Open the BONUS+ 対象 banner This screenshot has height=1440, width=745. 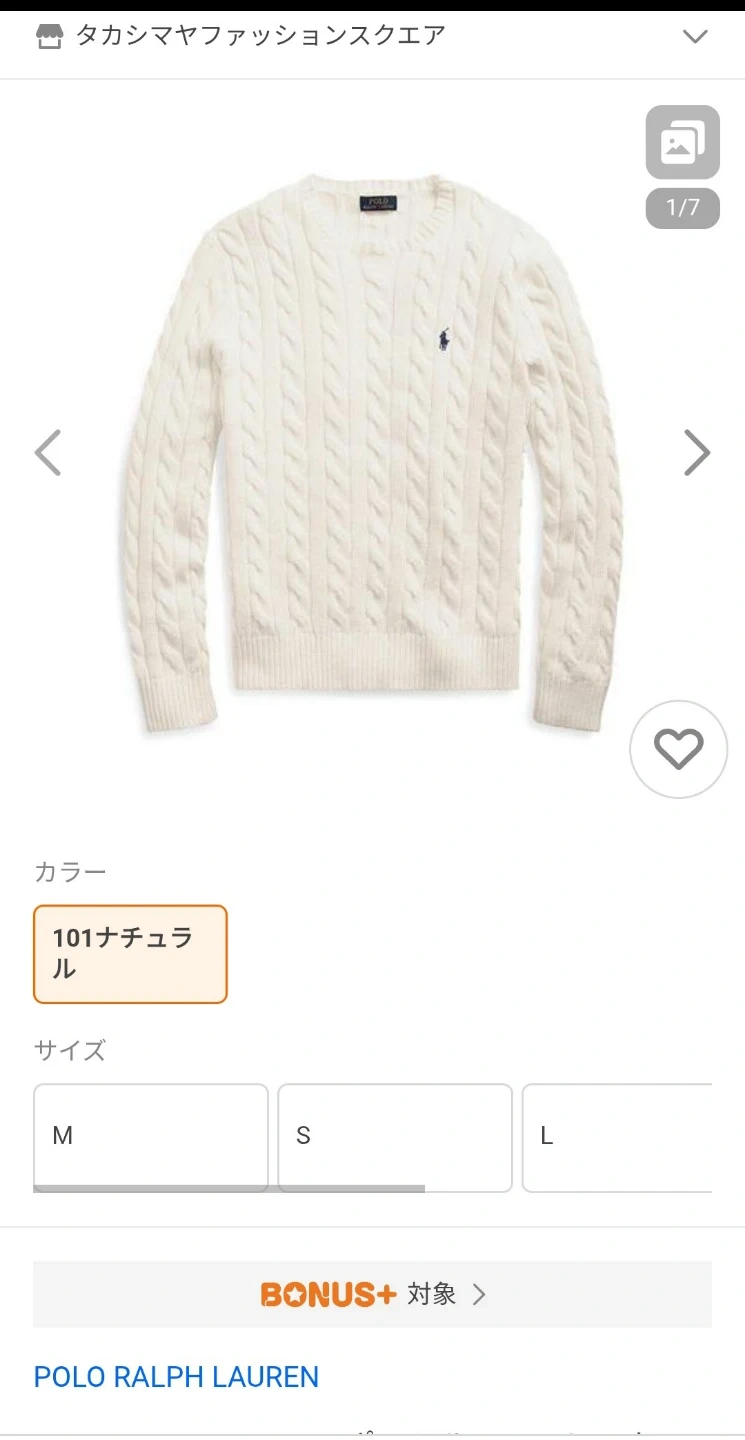coord(372,1294)
